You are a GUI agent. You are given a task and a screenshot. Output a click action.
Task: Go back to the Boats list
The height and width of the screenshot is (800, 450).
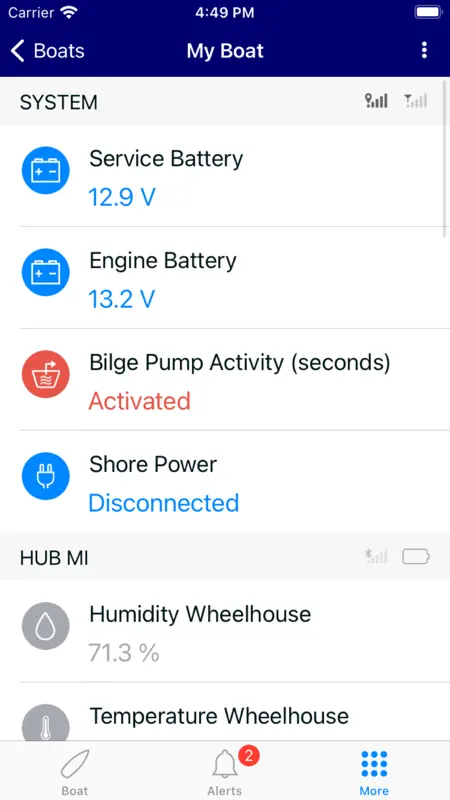tap(47, 51)
